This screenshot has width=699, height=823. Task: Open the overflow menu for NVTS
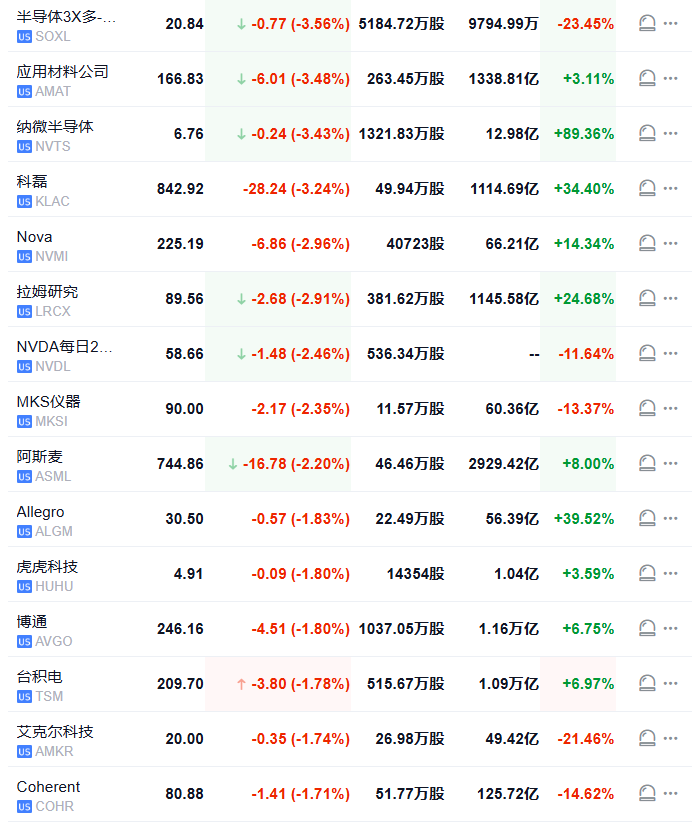coord(671,133)
